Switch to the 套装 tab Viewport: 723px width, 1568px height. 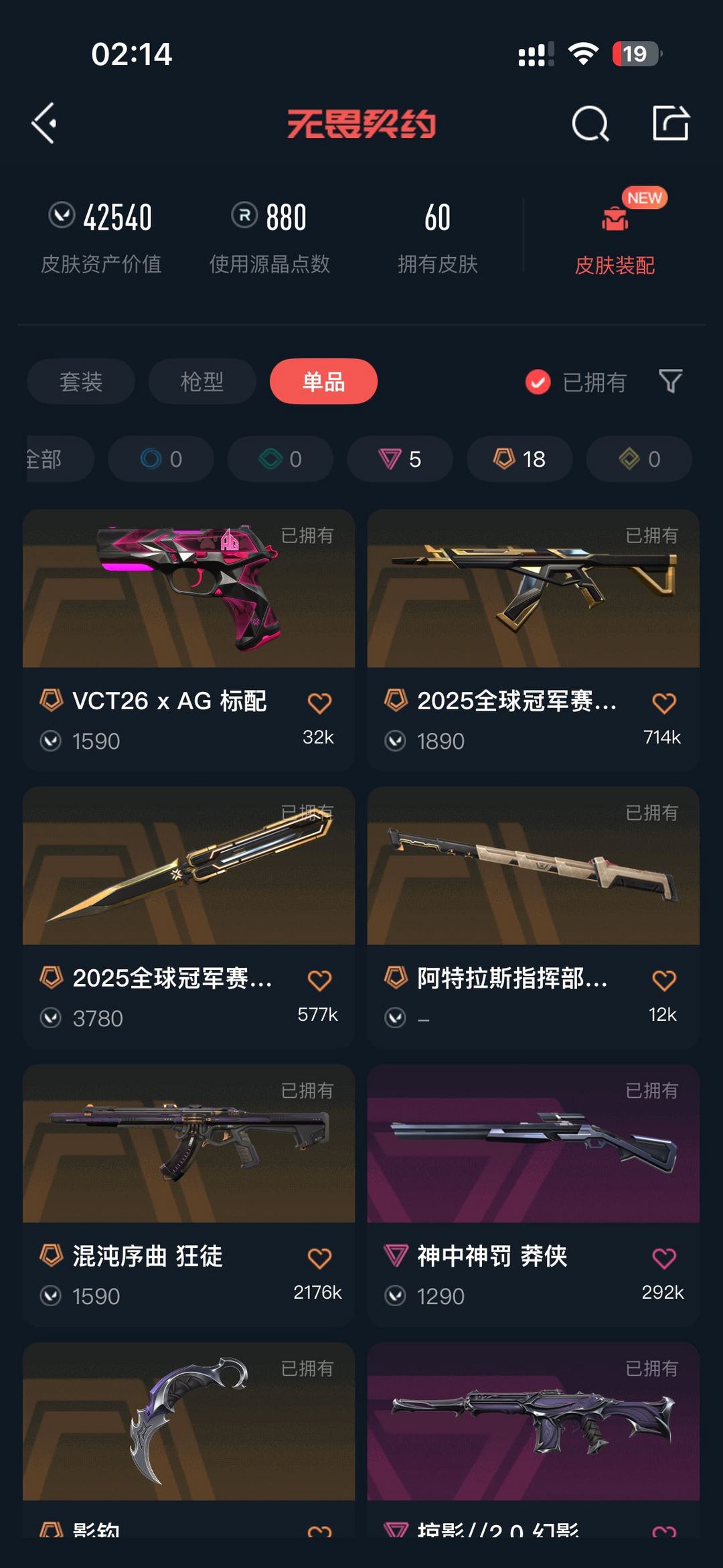click(x=80, y=381)
